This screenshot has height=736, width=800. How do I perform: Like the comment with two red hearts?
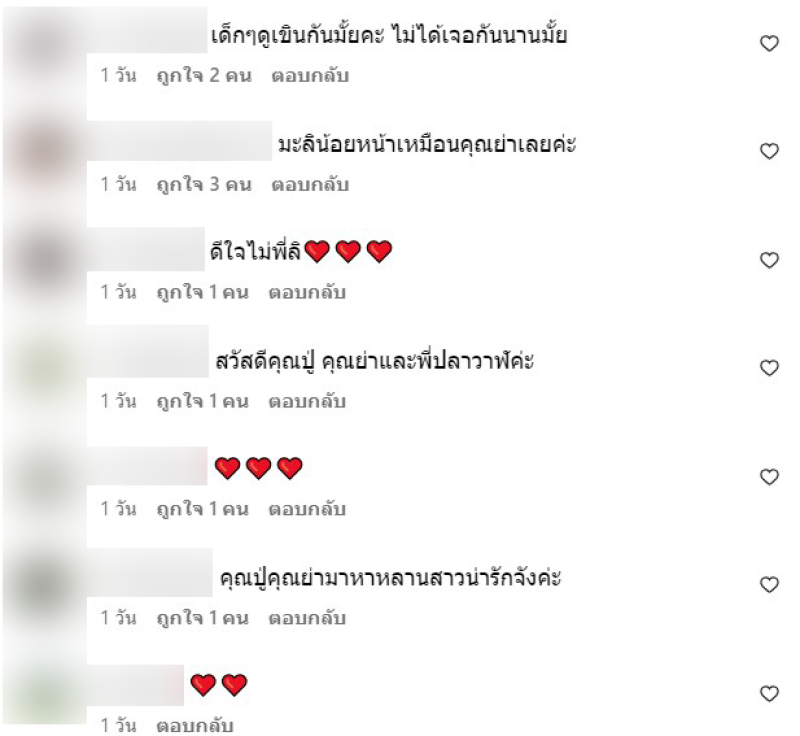click(x=769, y=693)
